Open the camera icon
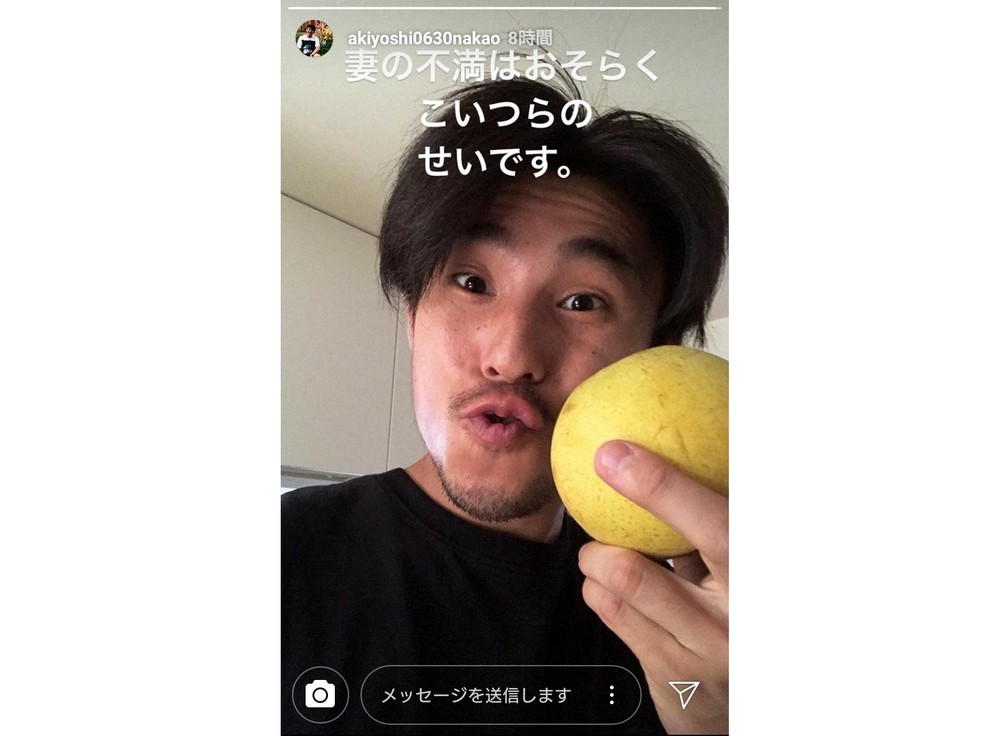Screen dimensions: 999x736 [320, 694]
